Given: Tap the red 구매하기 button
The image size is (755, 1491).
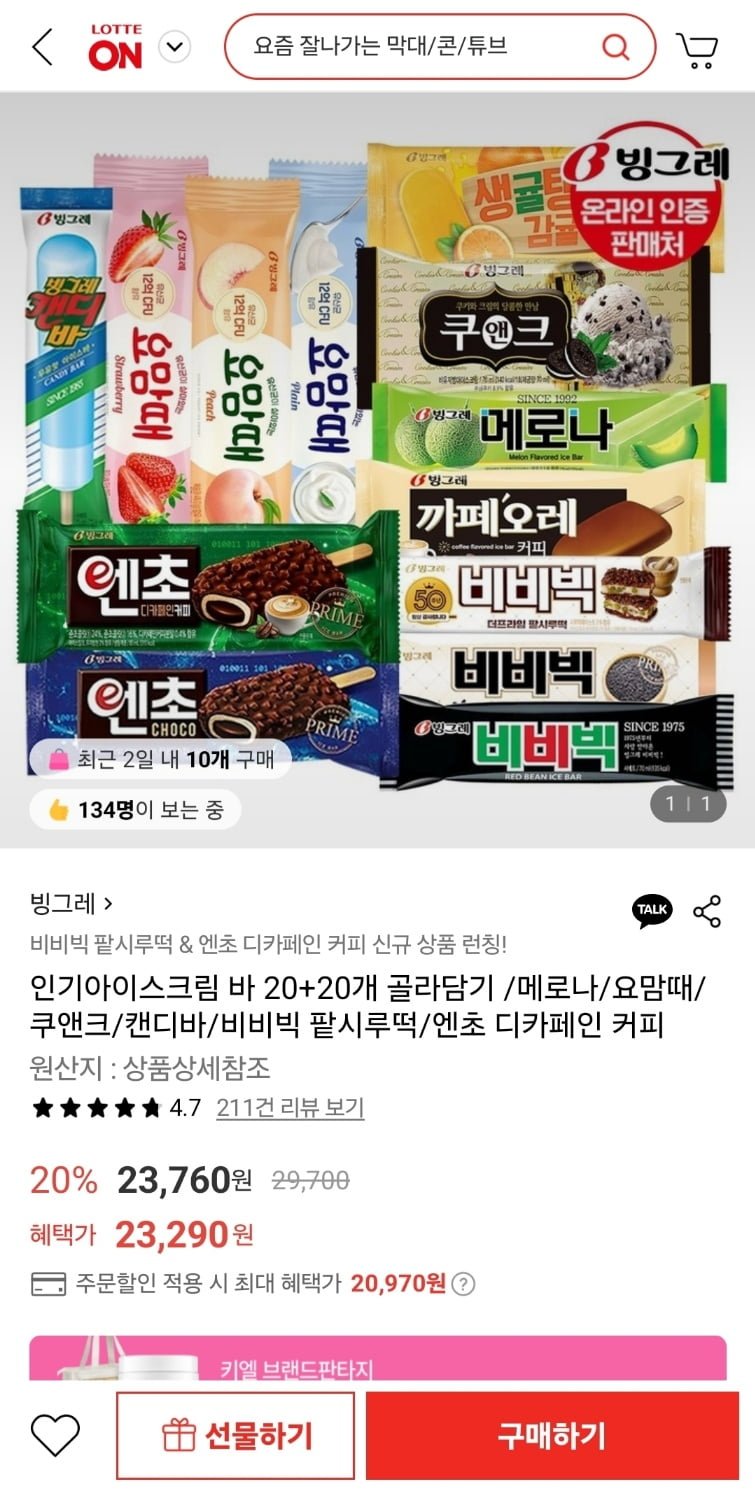Looking at the screenshot, I should tap(552, 1436).
